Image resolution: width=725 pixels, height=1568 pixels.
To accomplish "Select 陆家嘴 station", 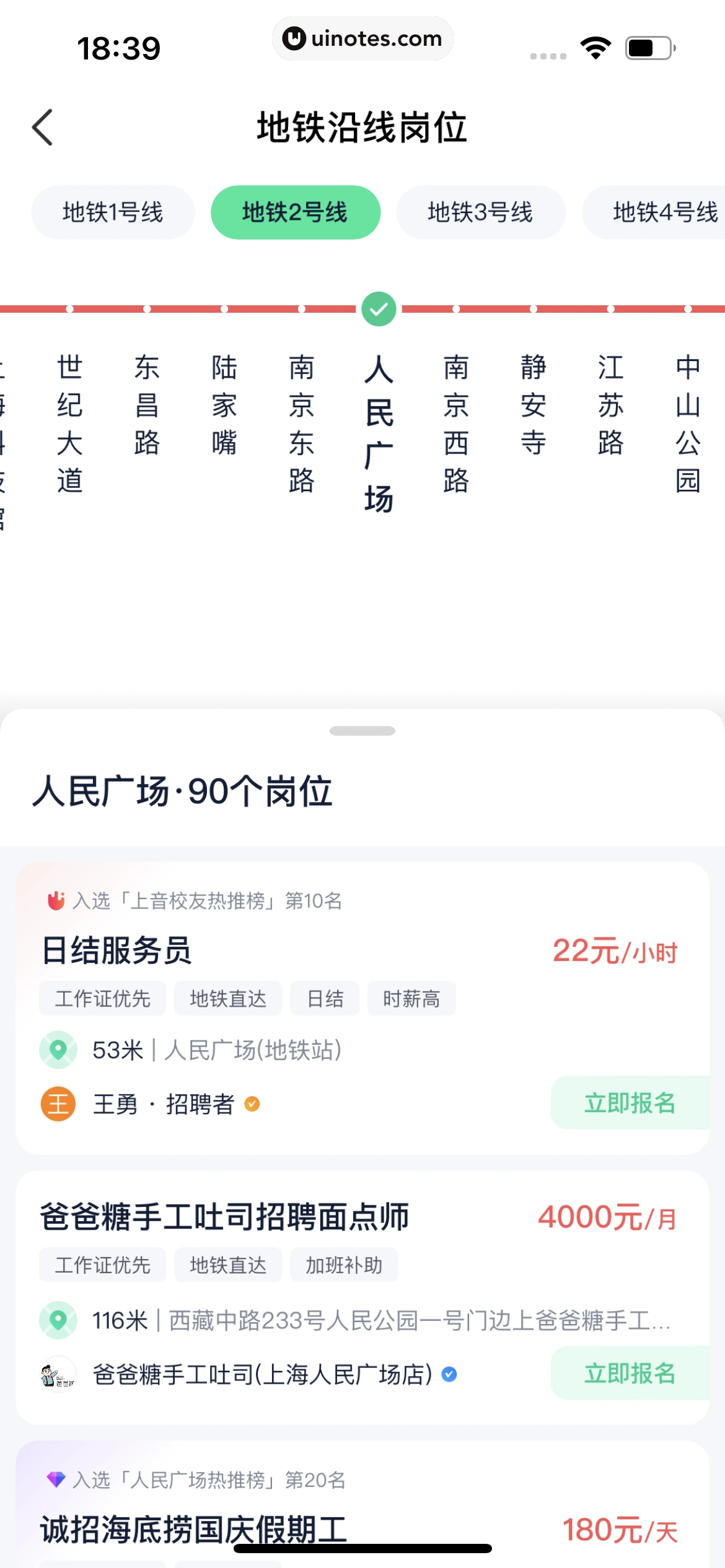I will [x=224, y=404].
